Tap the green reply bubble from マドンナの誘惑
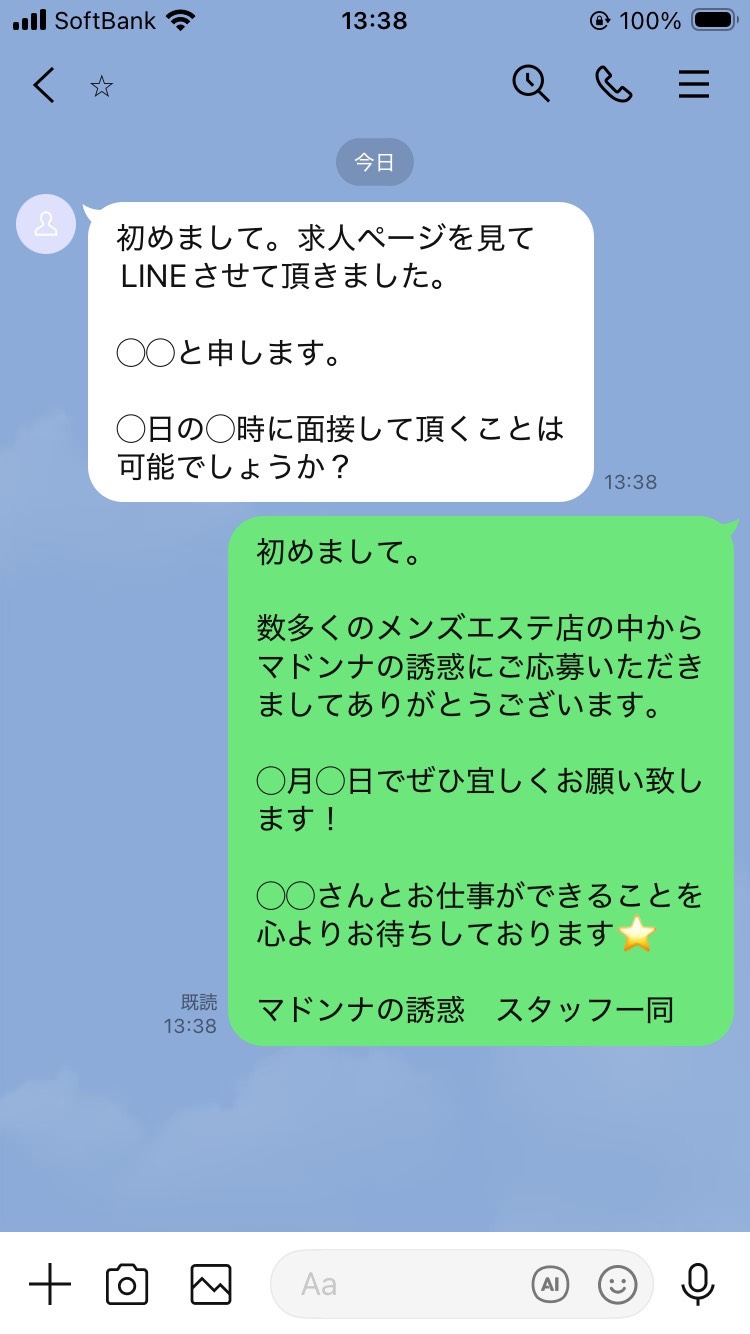The image size is (750, 1334). 480,780
